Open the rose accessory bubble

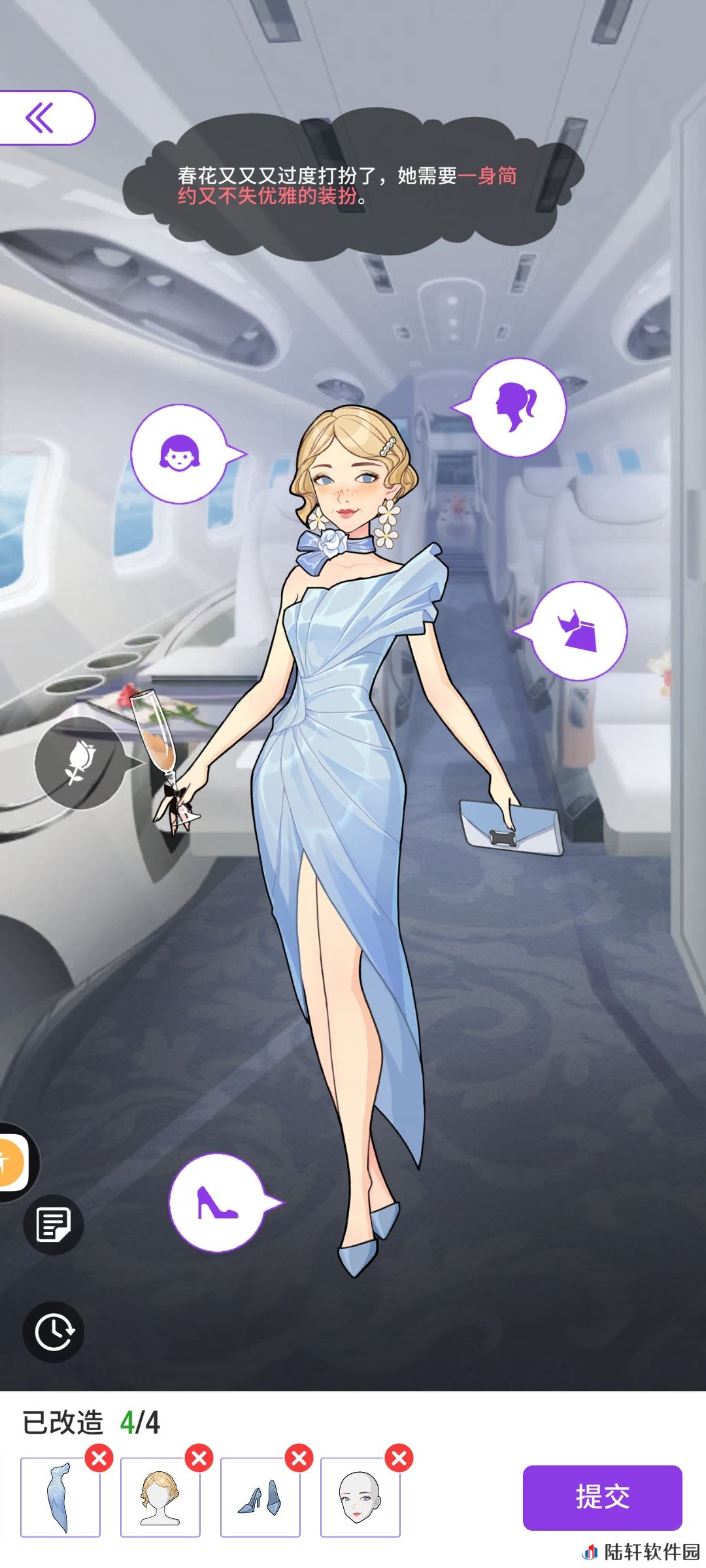[x=80, y=762]
